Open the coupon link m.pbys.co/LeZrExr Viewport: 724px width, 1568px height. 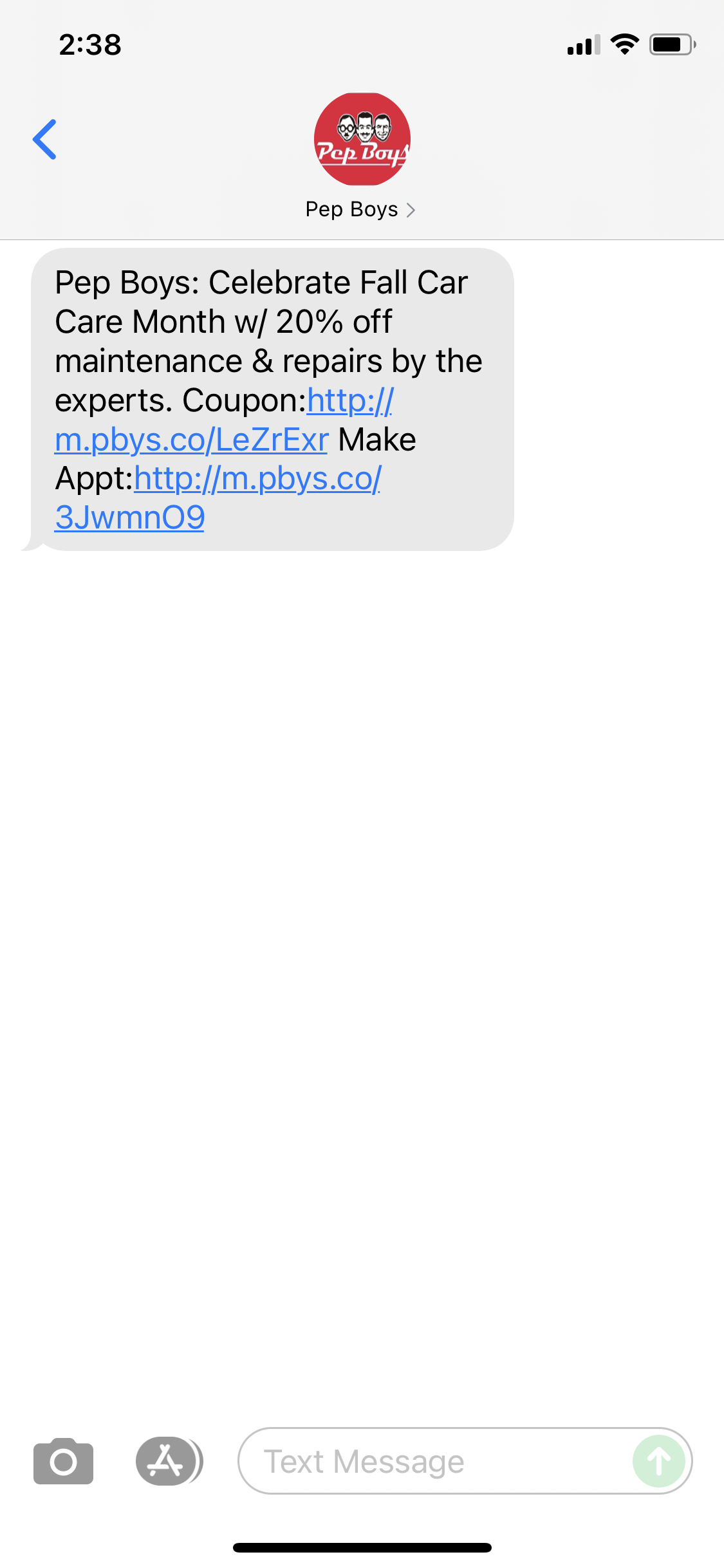click(x=192, y=440)
